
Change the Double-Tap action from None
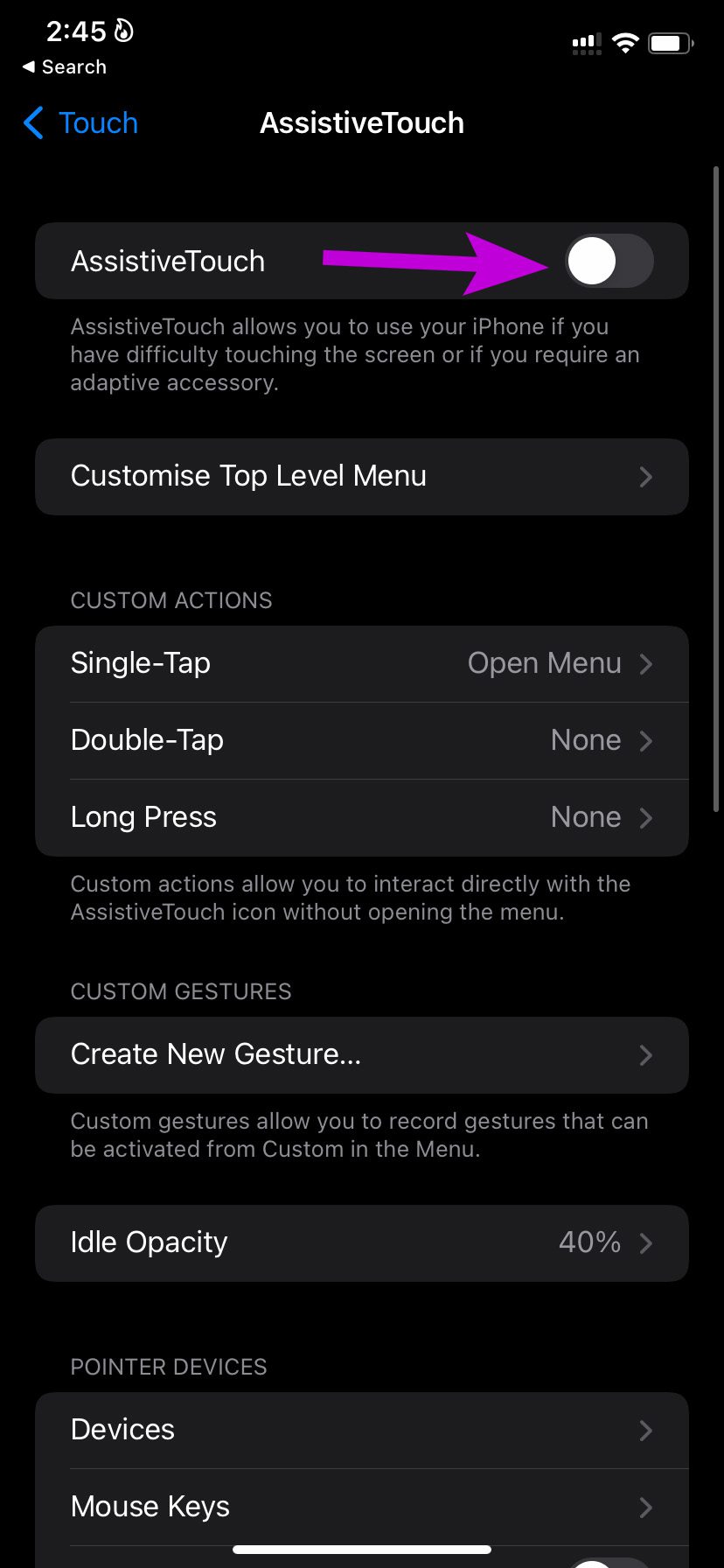coord(362,740)
